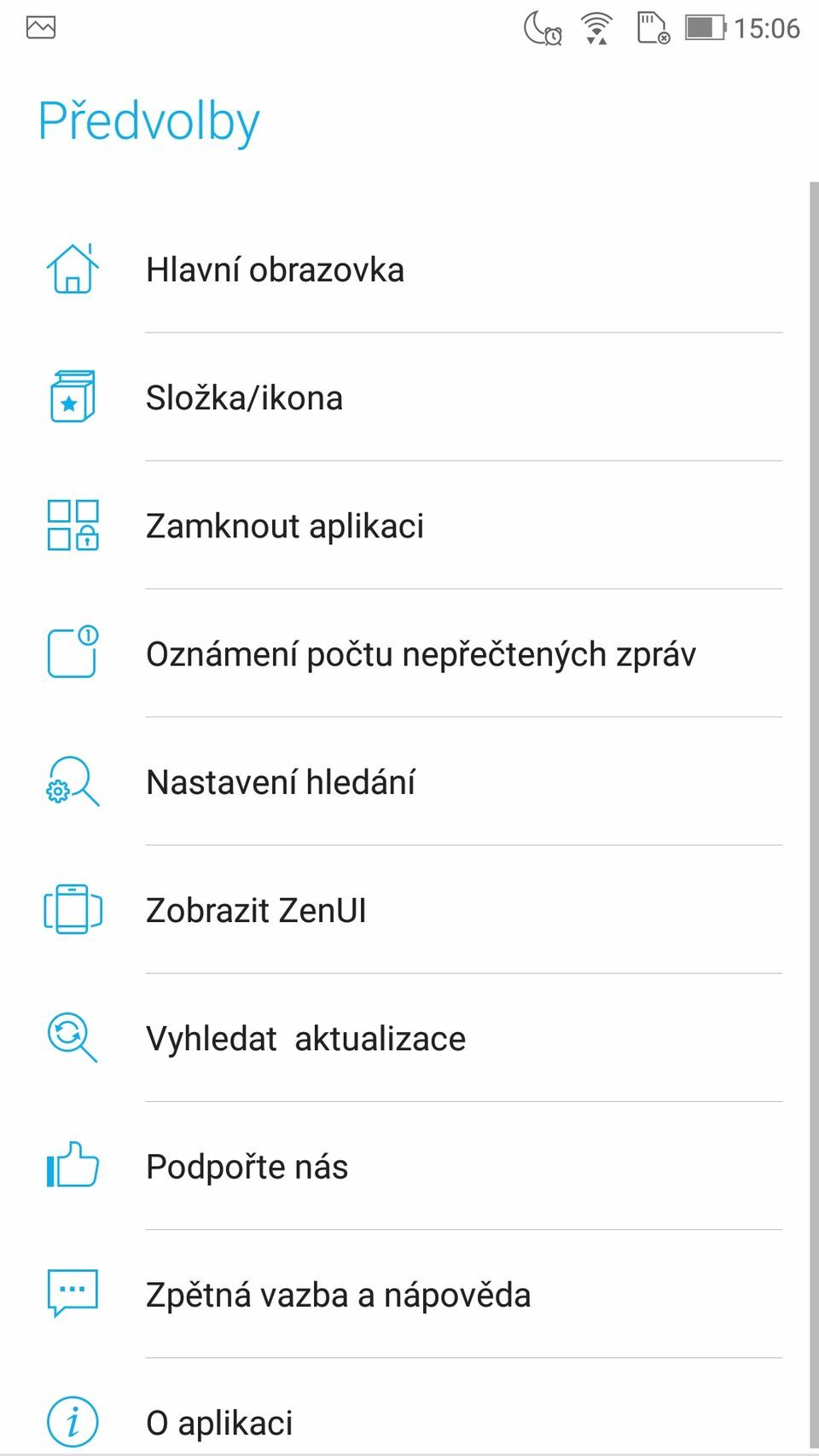Screen dimensions: 819x1456
Task: Select the Zamknout aplikaci lock icon
Action: coord(73,525)
